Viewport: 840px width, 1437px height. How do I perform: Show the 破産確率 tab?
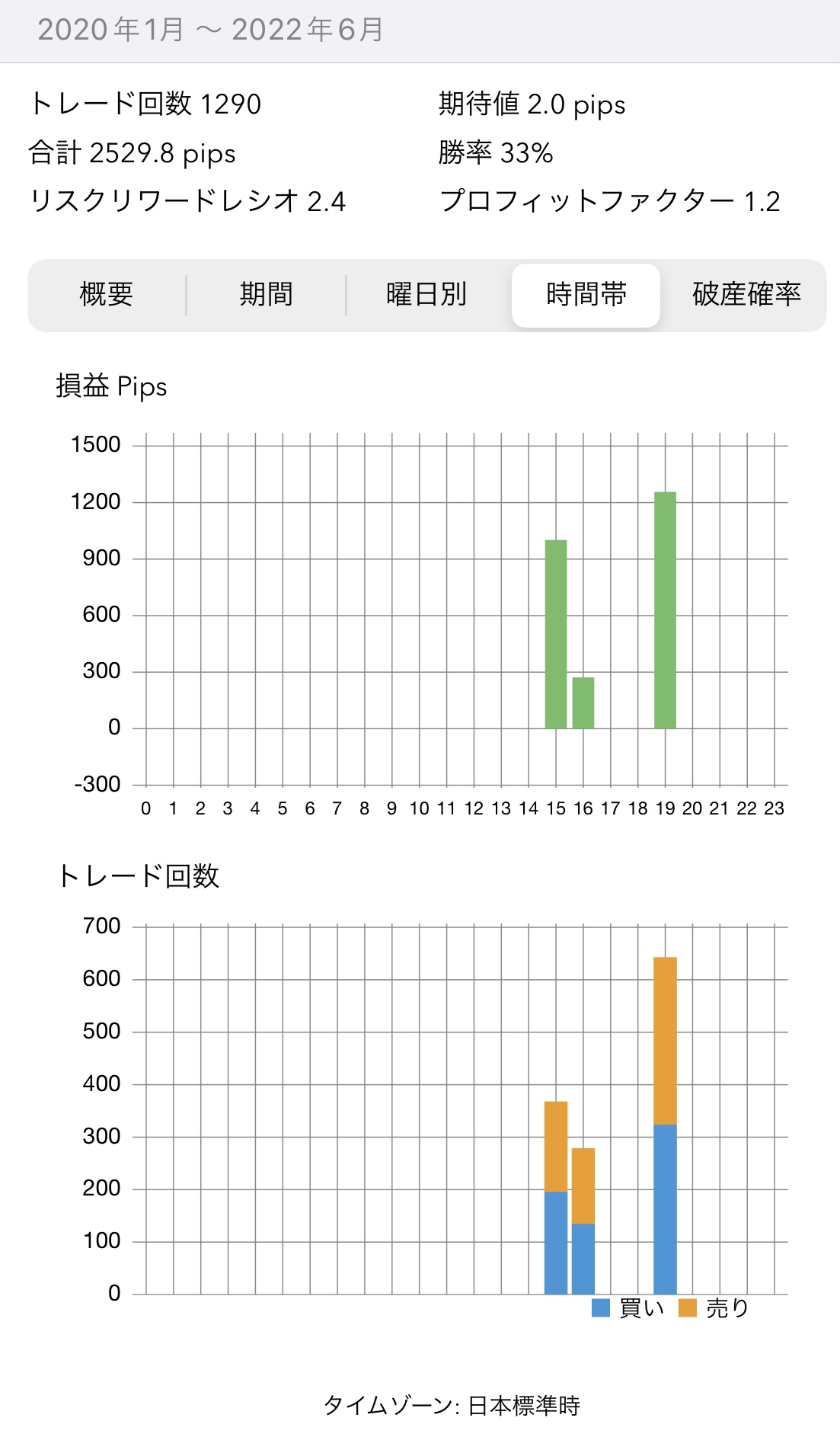tap(746, 295)
